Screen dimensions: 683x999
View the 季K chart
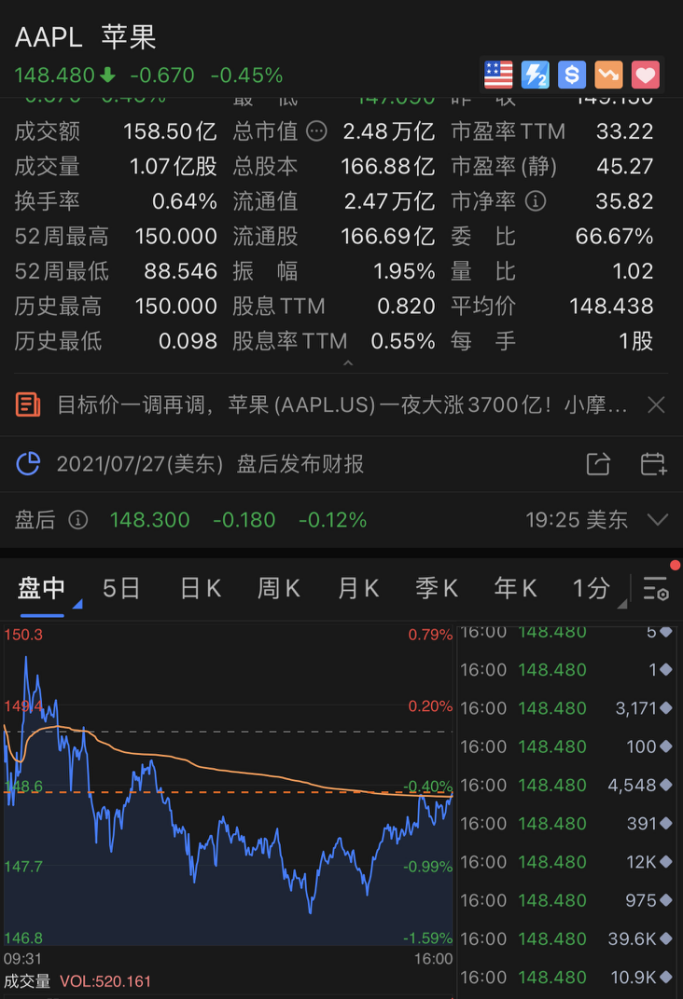(436, 588)
